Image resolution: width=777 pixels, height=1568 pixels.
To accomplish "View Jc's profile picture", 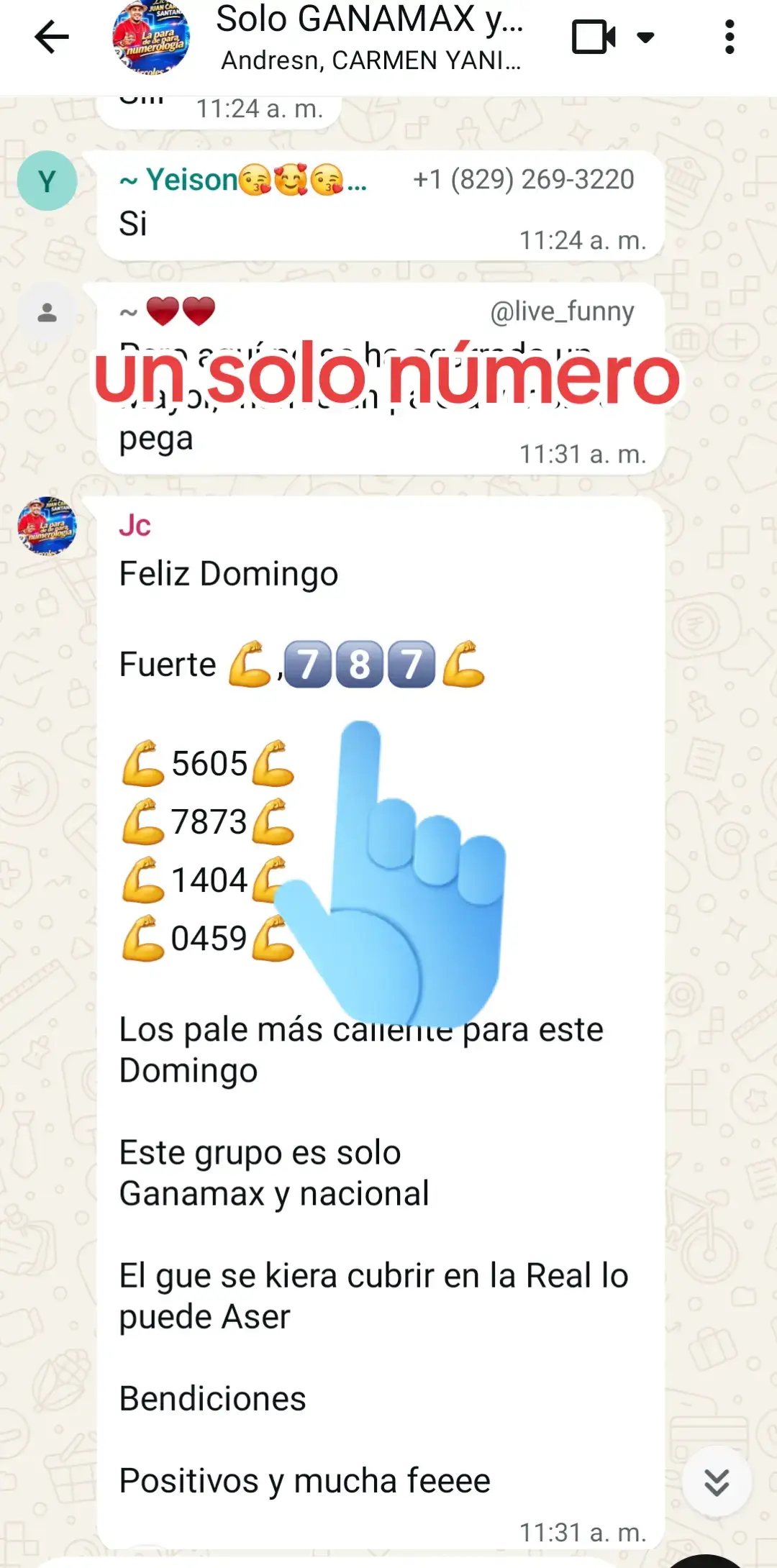I will pyautogui.click(x=47, y=526).
